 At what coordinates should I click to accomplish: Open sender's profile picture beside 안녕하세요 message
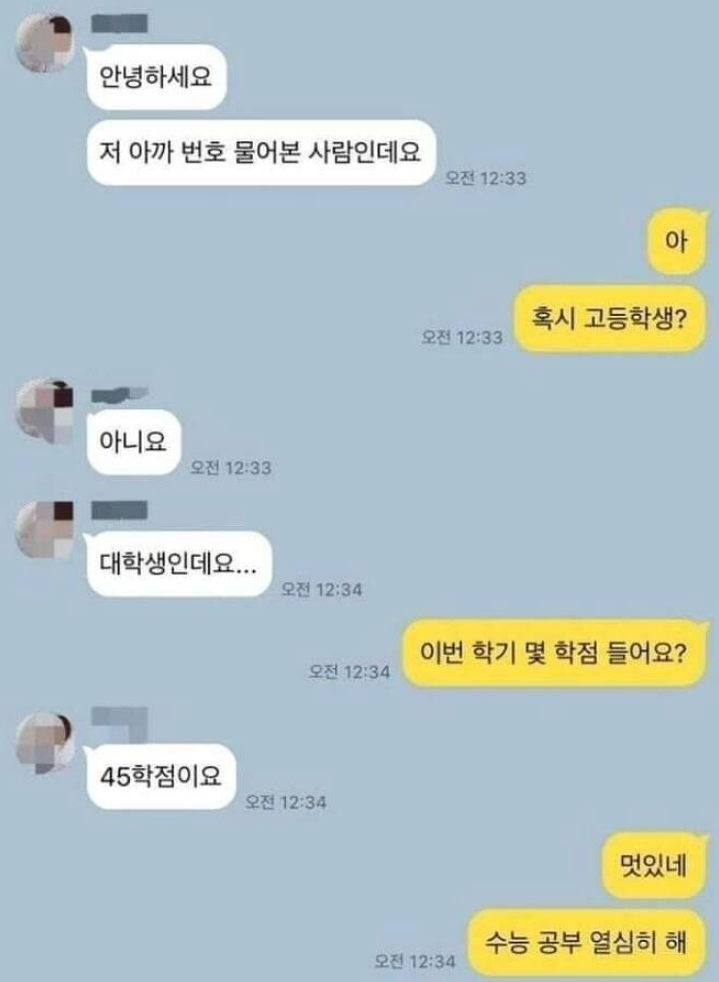[47, 45]
